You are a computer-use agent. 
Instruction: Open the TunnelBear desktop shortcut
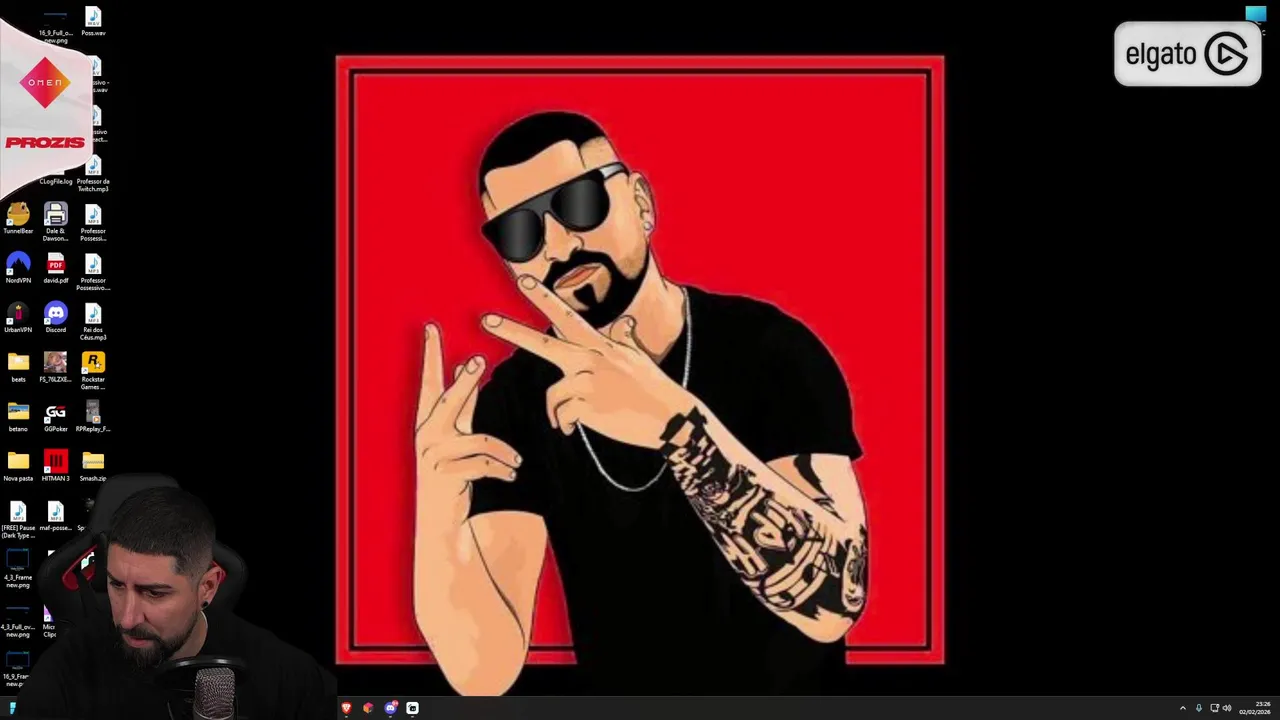(x=18, y=215)
